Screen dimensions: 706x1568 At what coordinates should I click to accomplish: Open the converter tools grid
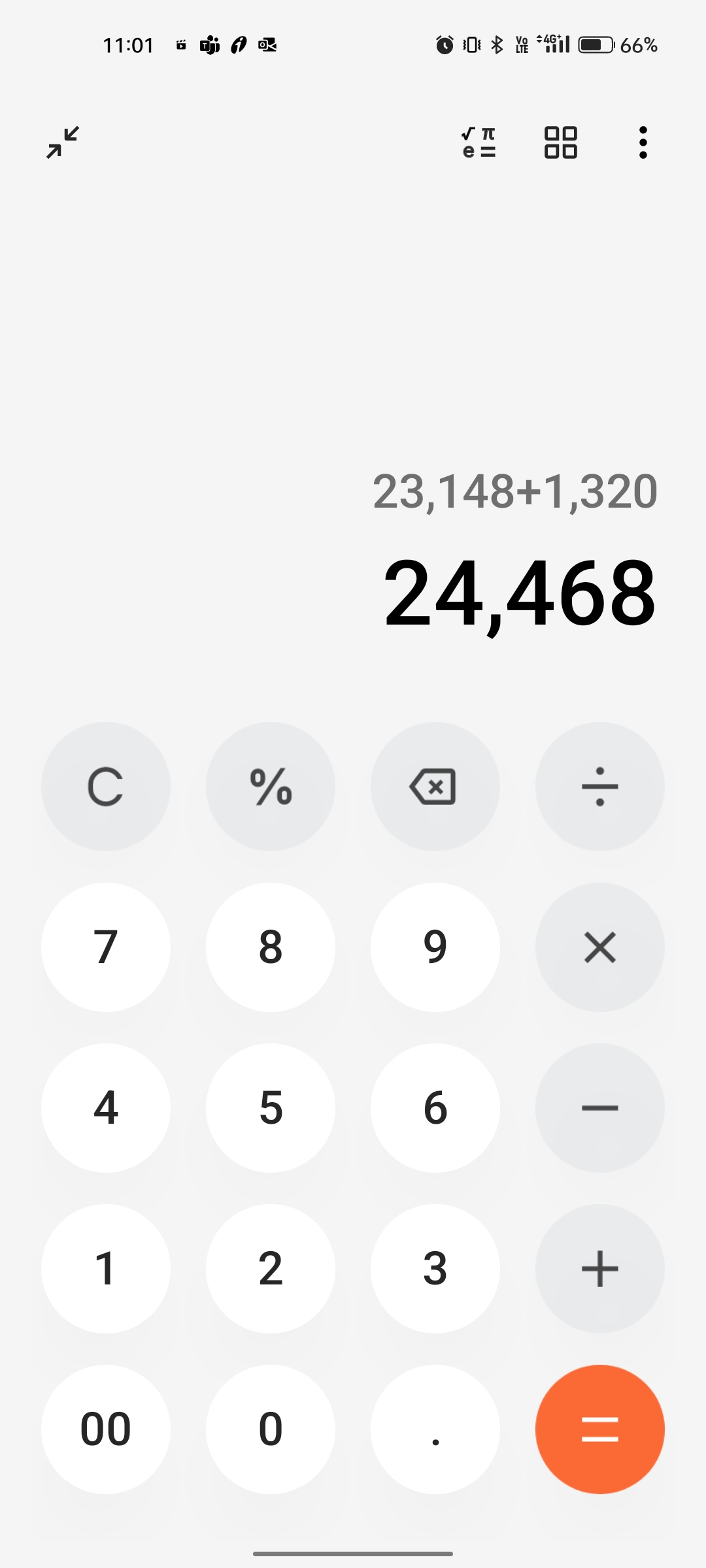click(x=561, y=142)
